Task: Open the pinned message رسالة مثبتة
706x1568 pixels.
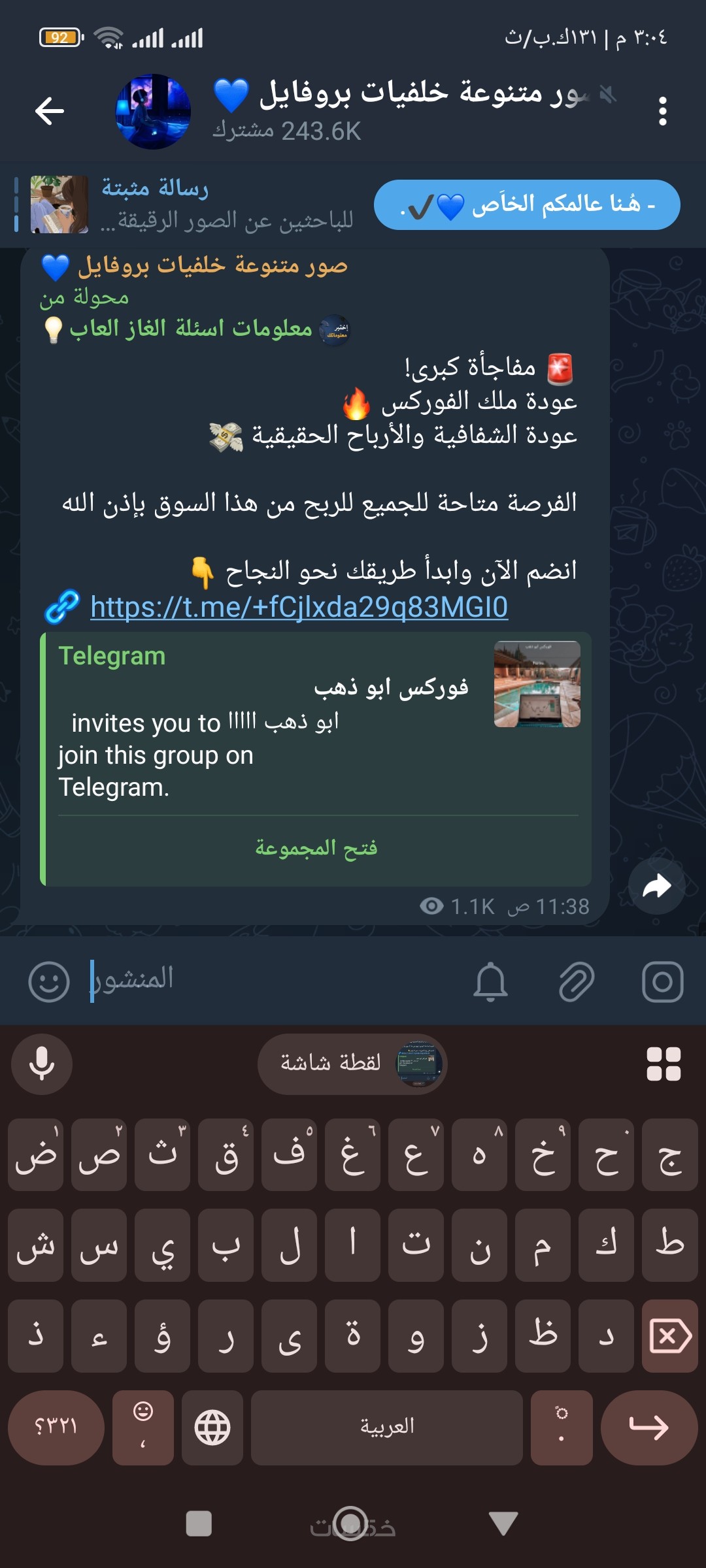Action: point(190,204)
